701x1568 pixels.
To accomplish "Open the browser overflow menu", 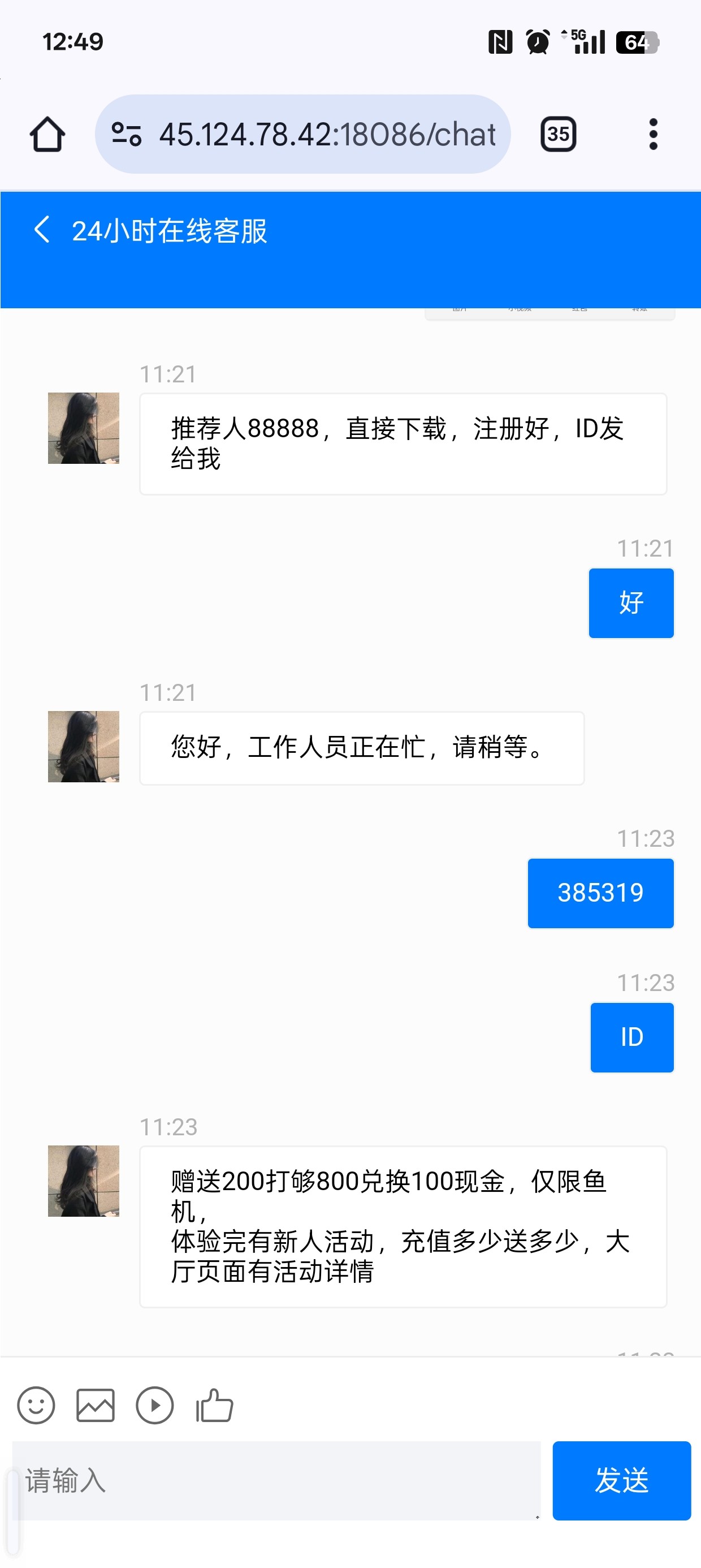I will tap(653, 135).
